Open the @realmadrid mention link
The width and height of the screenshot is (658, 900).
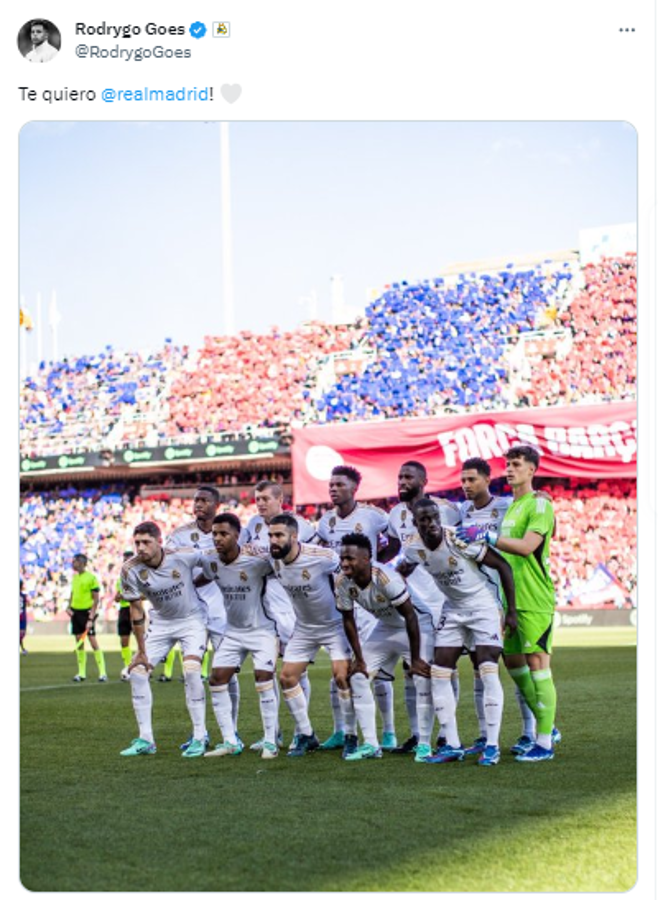pyautogui.click(x=155, y=94)
